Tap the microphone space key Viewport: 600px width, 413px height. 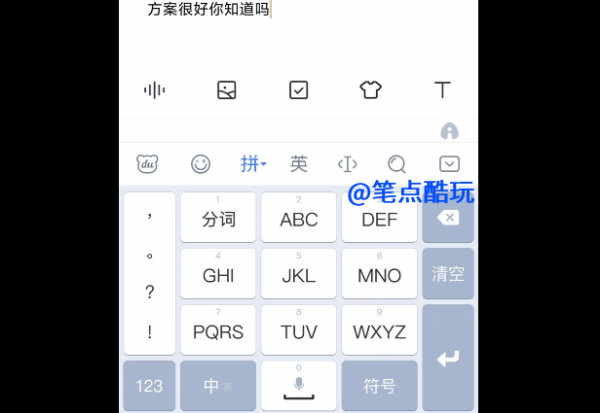point(299,386)
